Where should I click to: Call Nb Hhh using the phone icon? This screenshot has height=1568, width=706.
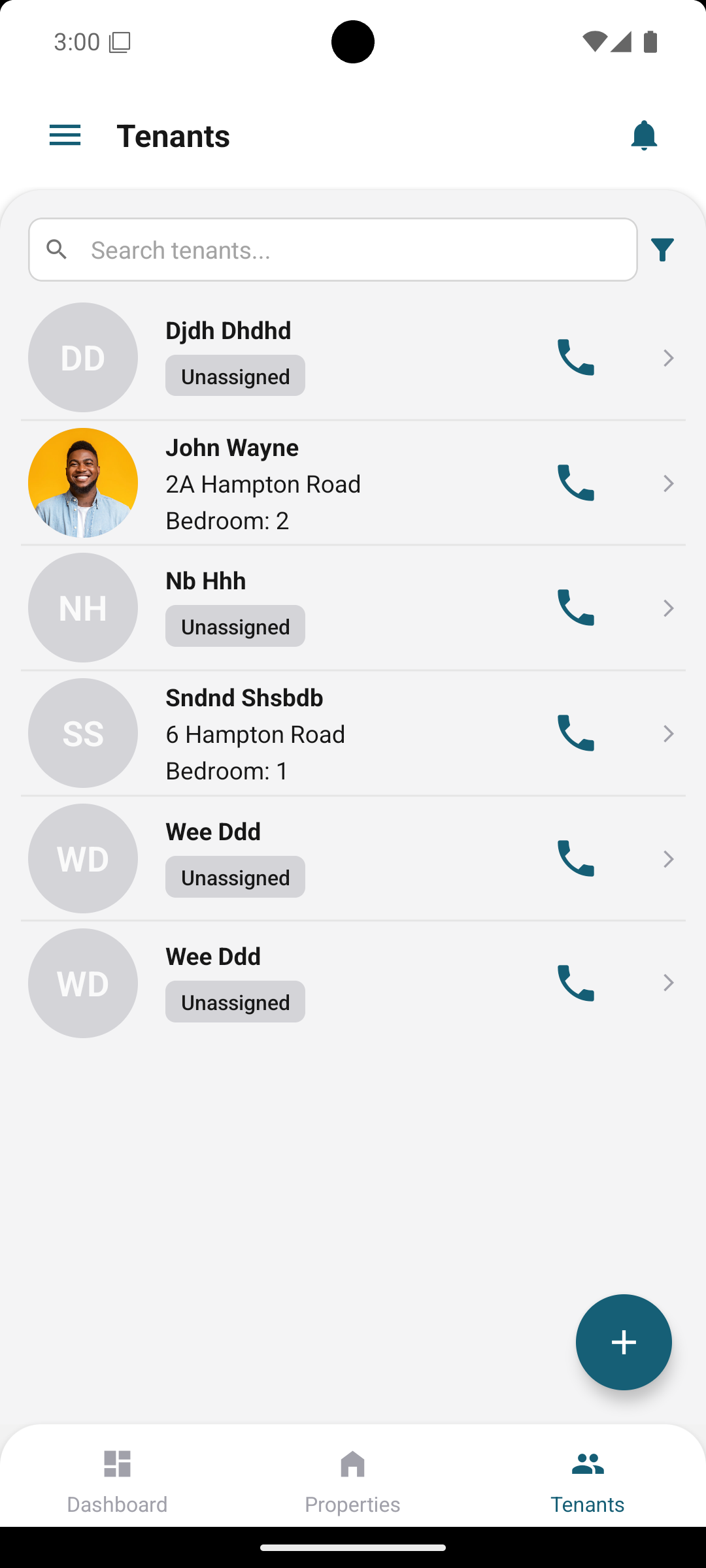point(575,608)
